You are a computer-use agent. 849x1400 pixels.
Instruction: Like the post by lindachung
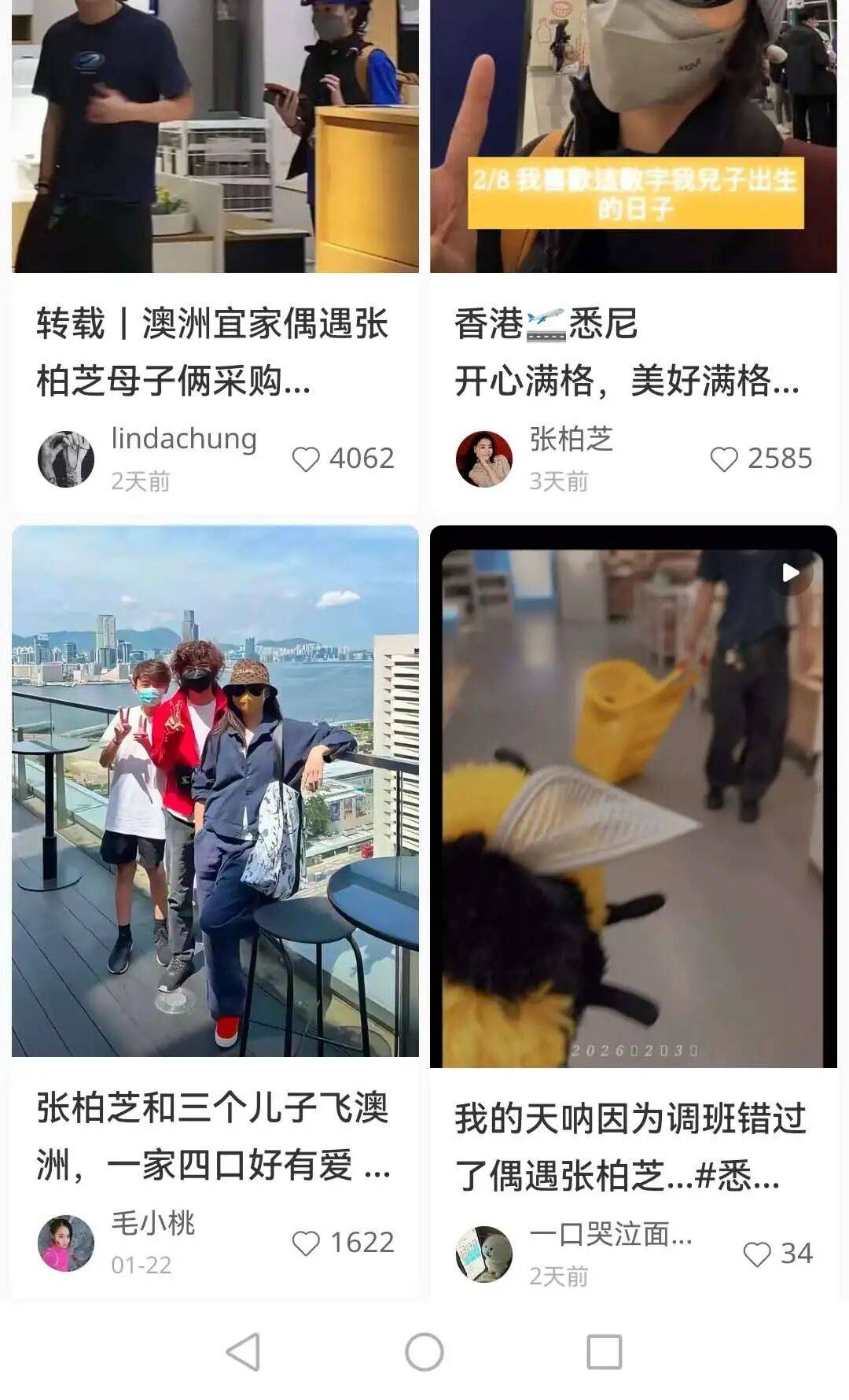[x=306, y=459]
